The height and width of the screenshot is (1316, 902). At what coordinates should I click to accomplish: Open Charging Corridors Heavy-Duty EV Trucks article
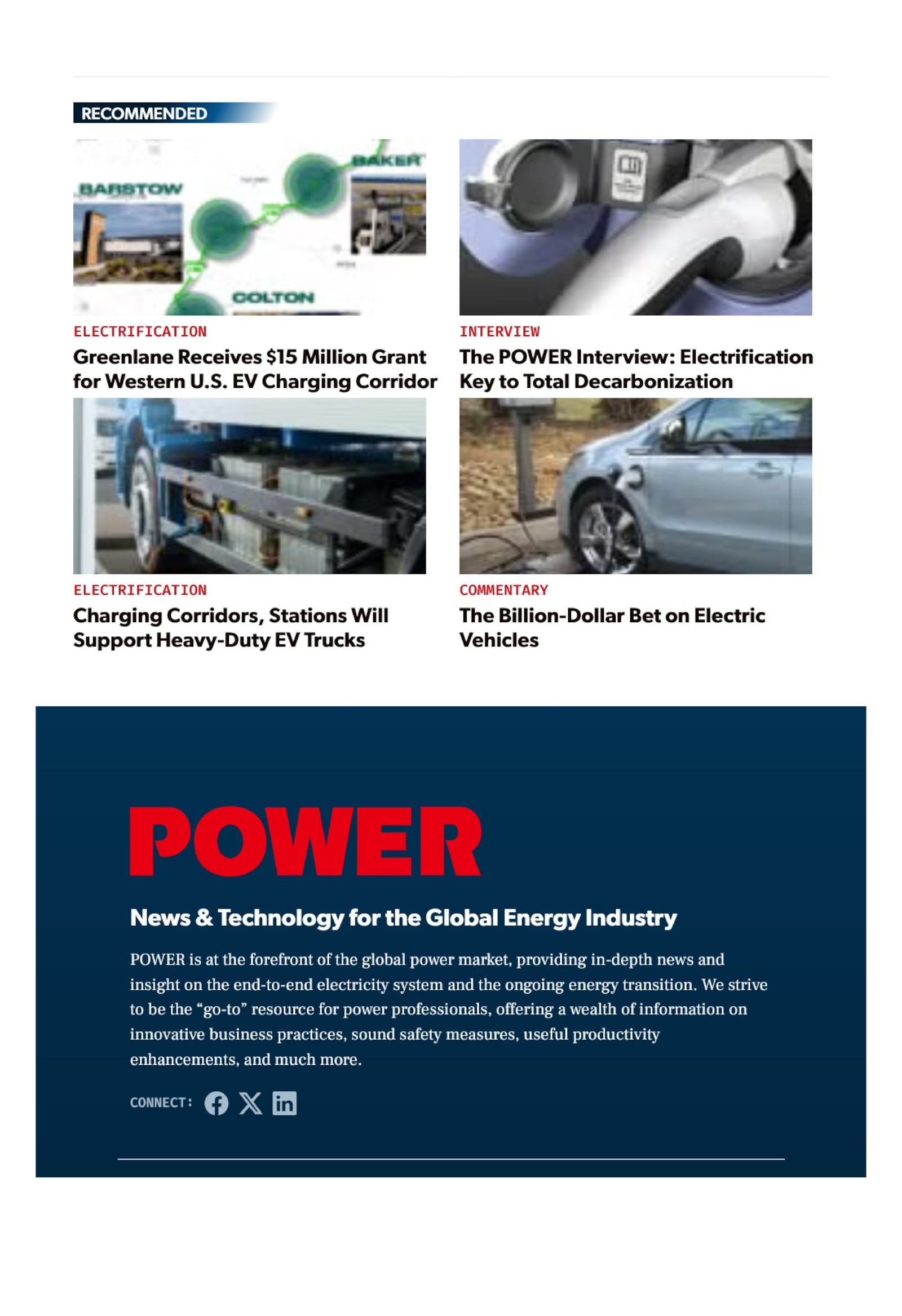(x=230, y=627)
